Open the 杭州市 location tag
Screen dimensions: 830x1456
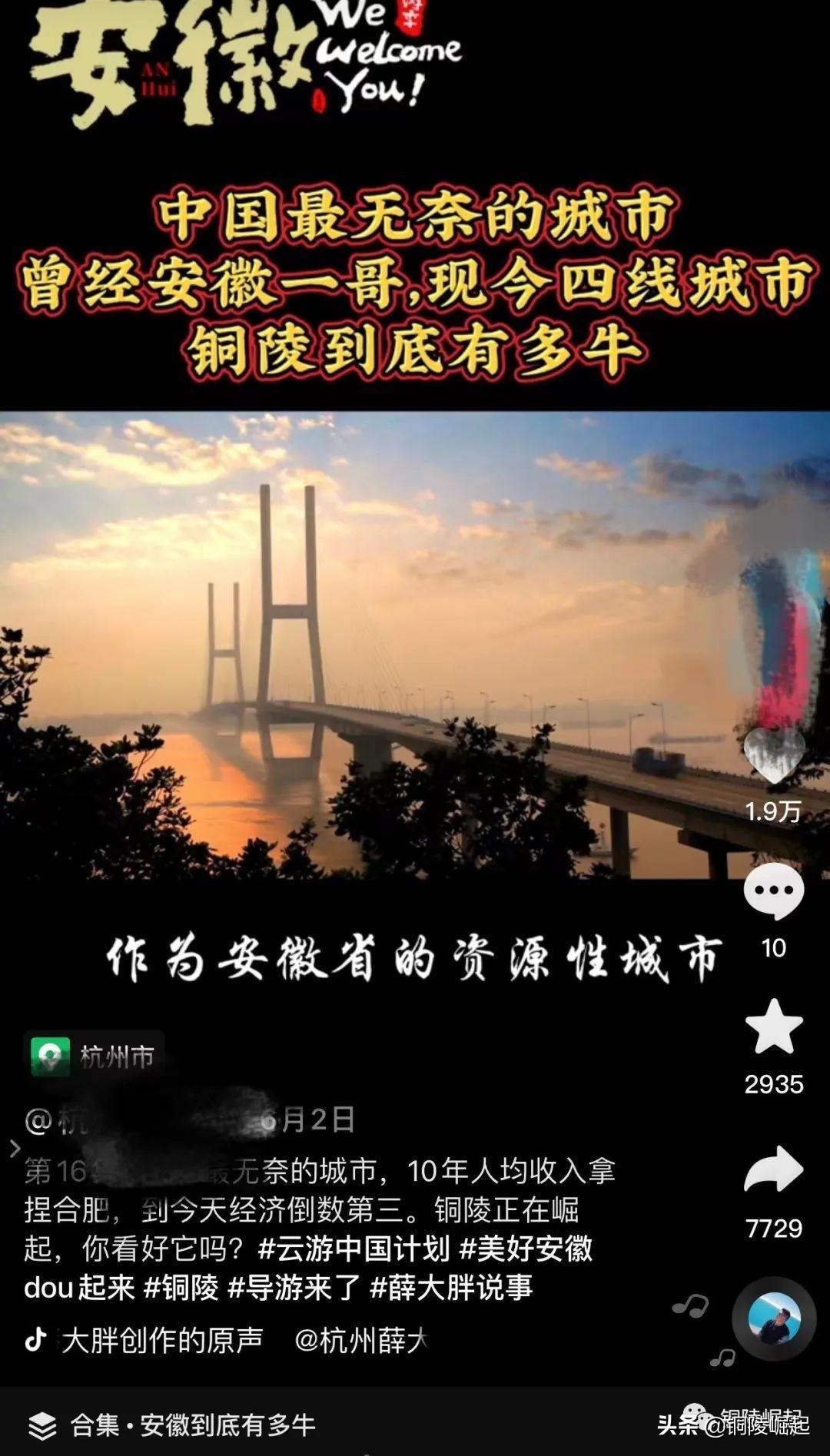[95, 1056]
